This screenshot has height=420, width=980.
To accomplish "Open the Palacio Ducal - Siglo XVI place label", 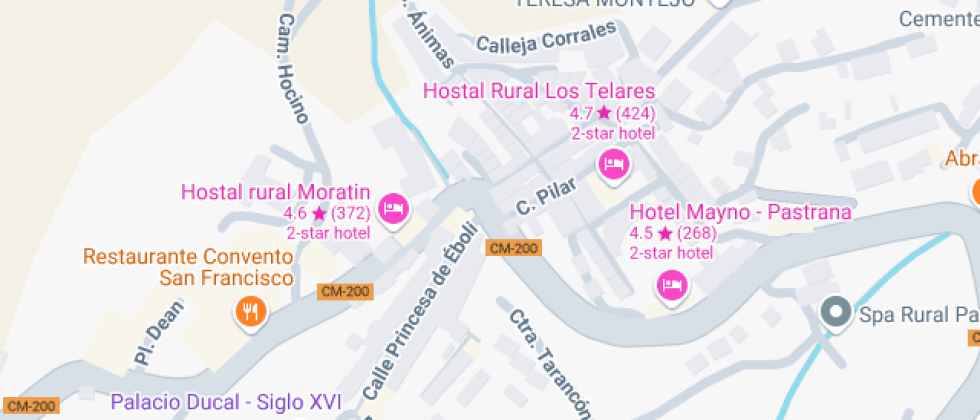I will 226,402.
